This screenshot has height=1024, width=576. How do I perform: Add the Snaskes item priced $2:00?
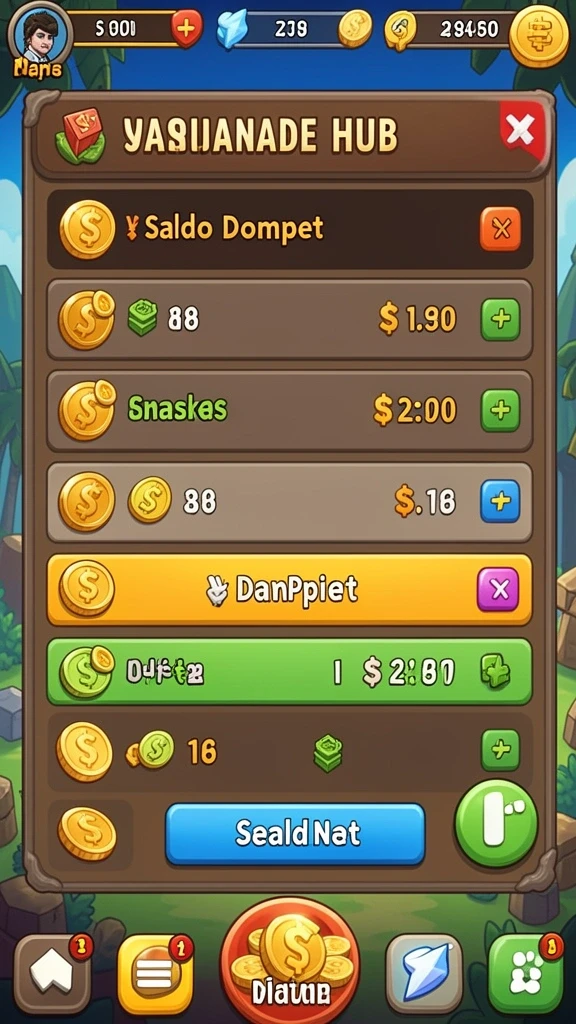(500, 410)
